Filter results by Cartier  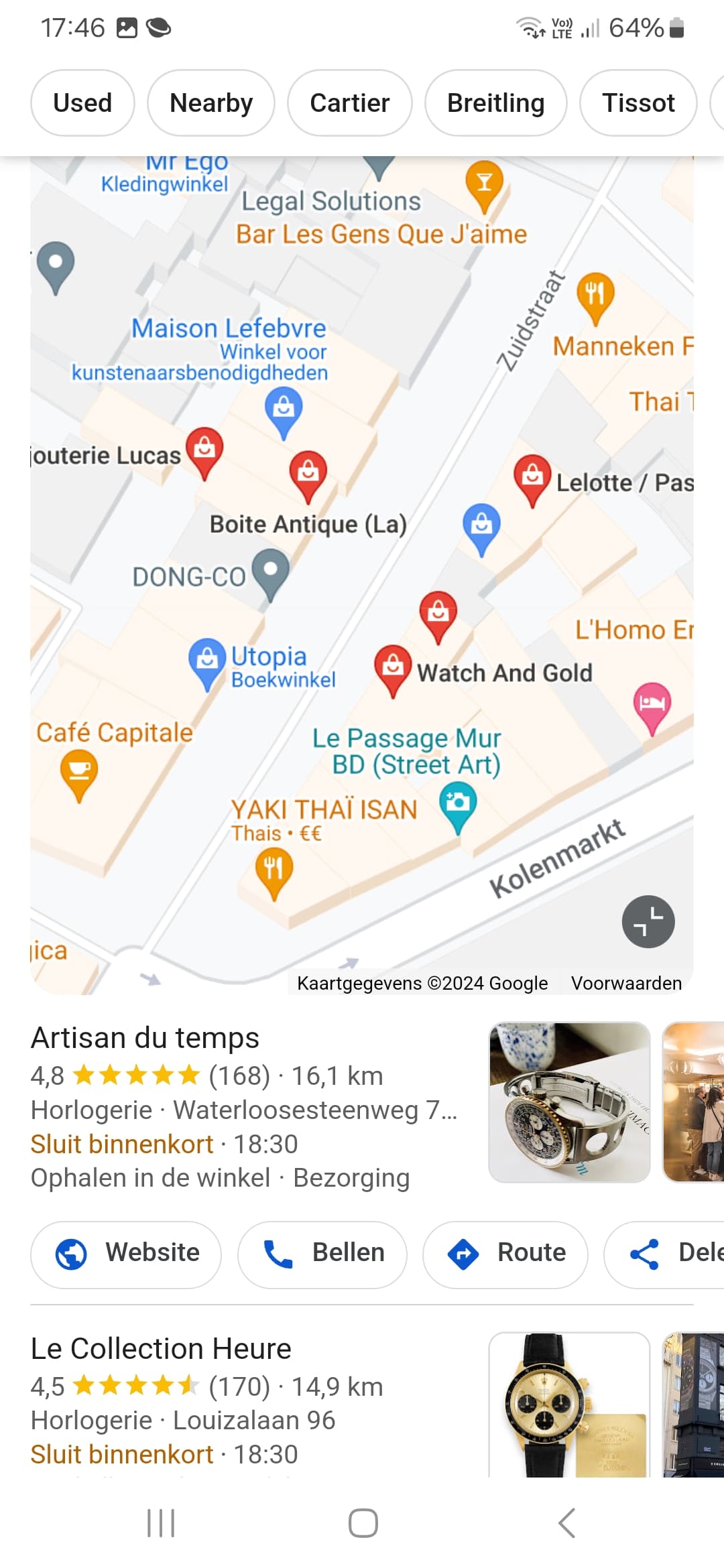(349, 103)
